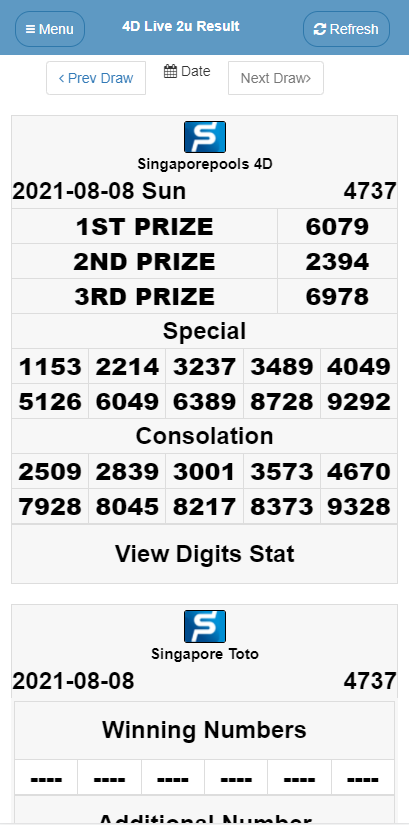409x825 pixels.
Task: Tap the Next Draw button
Action: tap(276, 78)
